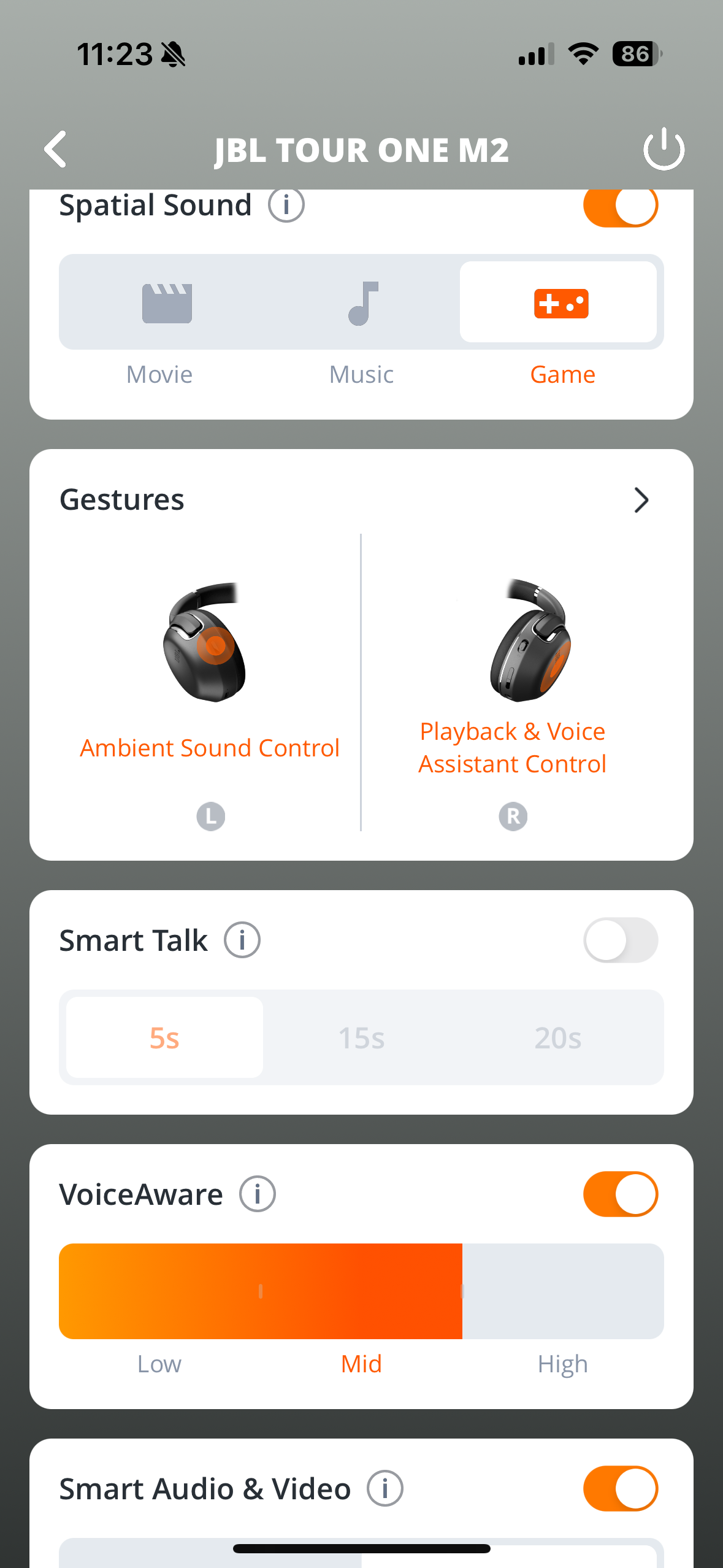Open Playback & Voice Assistant Control gesture
This screenshot has width=723, height=1568.
tap(512, 747)
